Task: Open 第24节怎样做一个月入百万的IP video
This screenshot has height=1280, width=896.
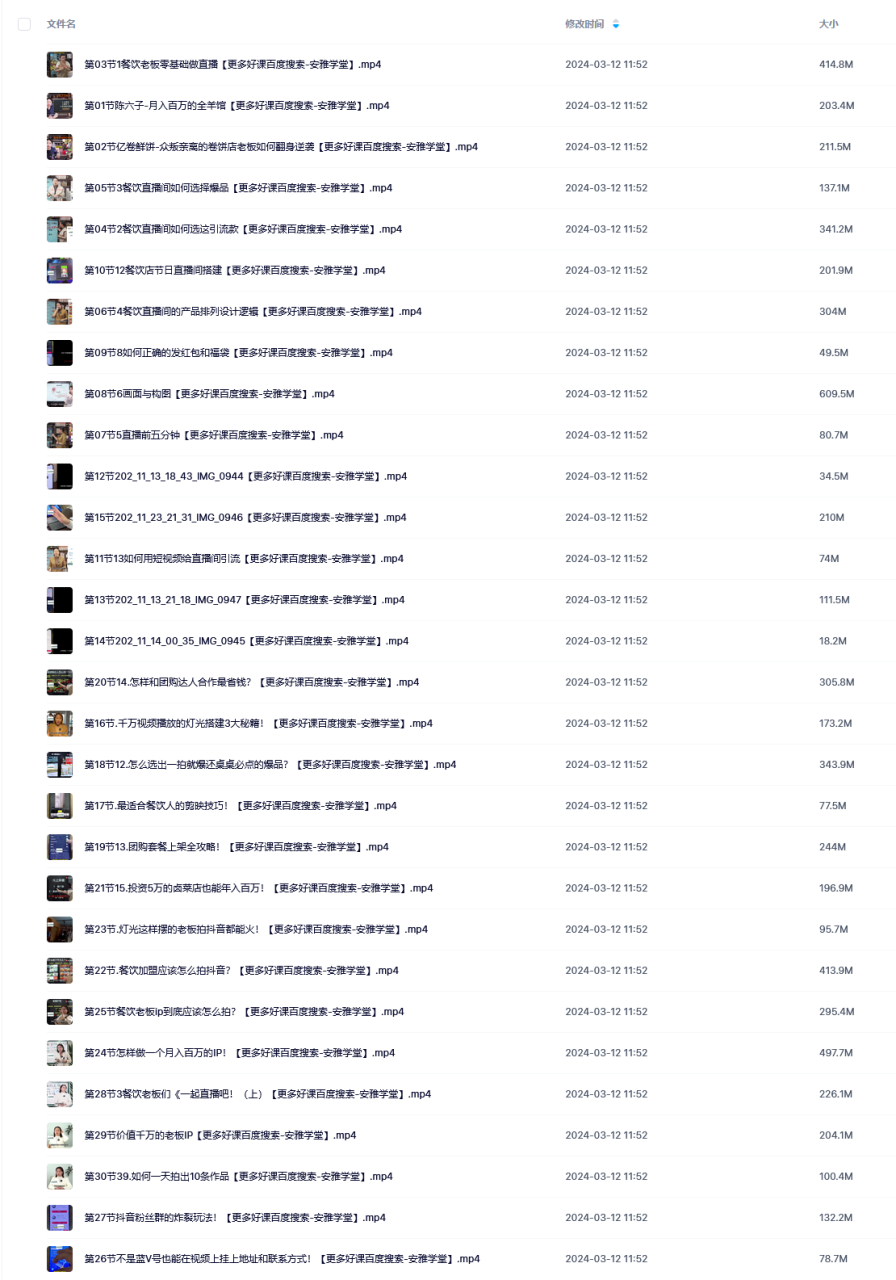Action: pos(239,1053)
